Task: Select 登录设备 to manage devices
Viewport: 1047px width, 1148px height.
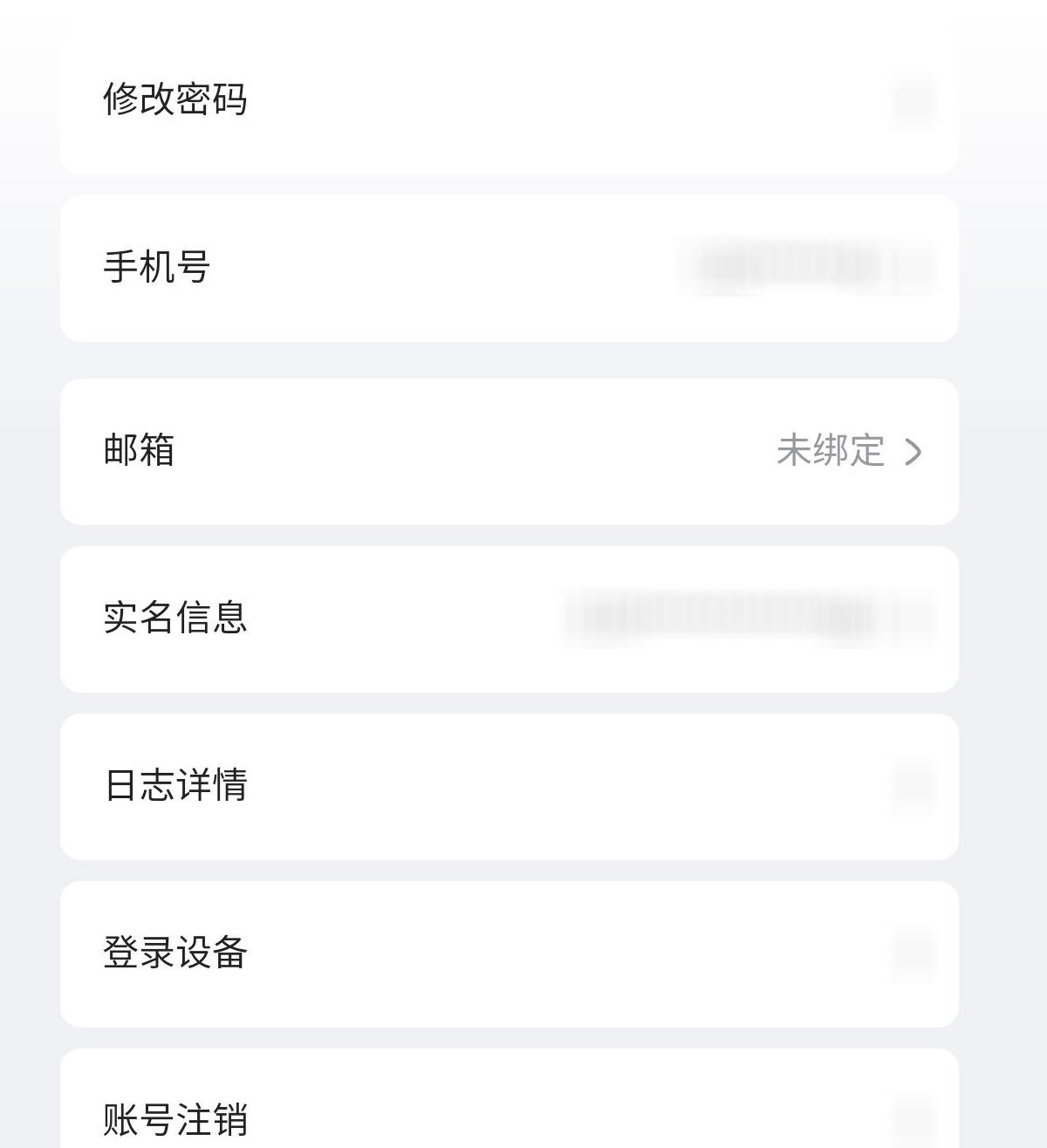Action: coord(509,953)
